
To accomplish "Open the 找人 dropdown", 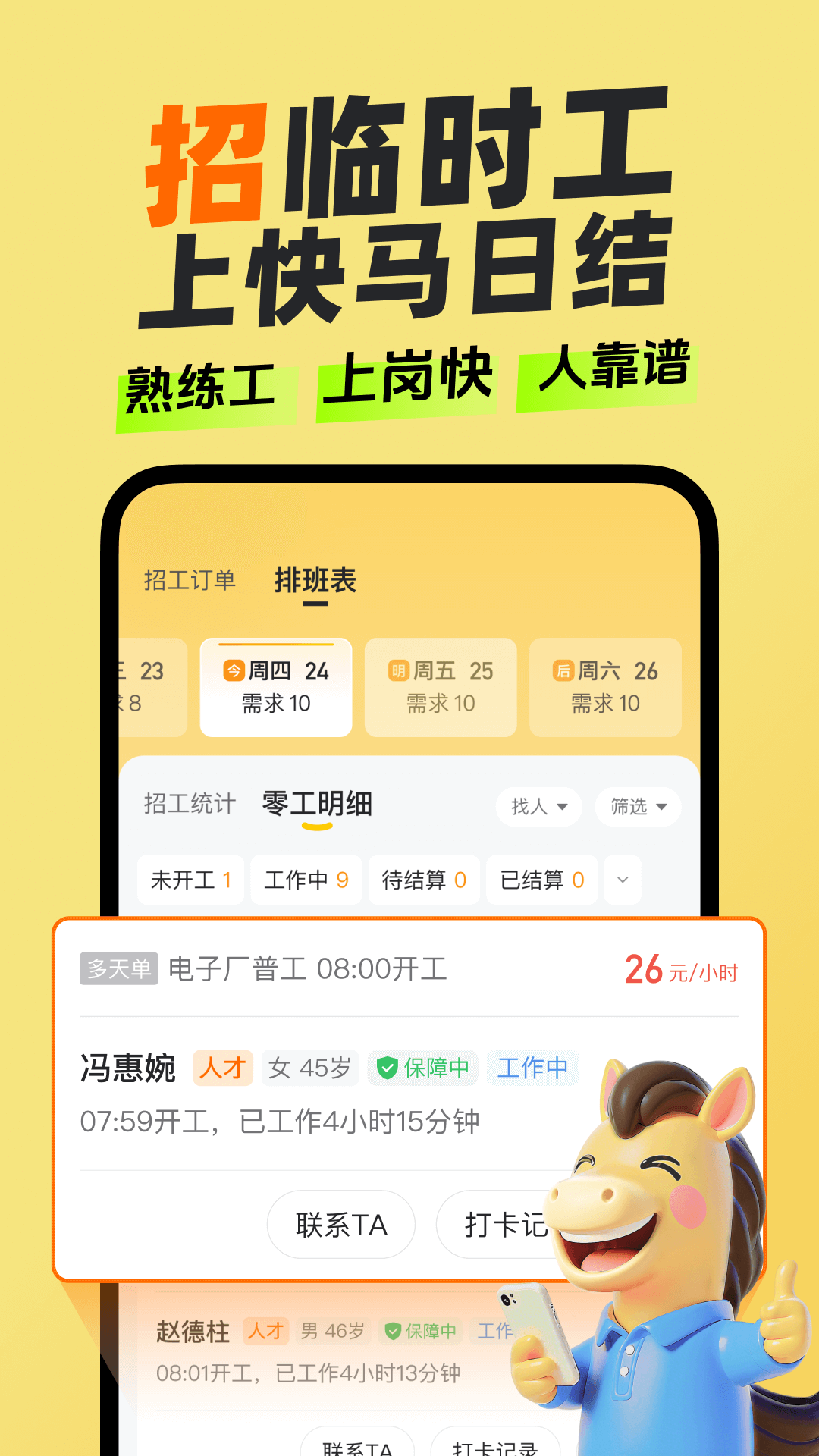I will pos(538,807).
